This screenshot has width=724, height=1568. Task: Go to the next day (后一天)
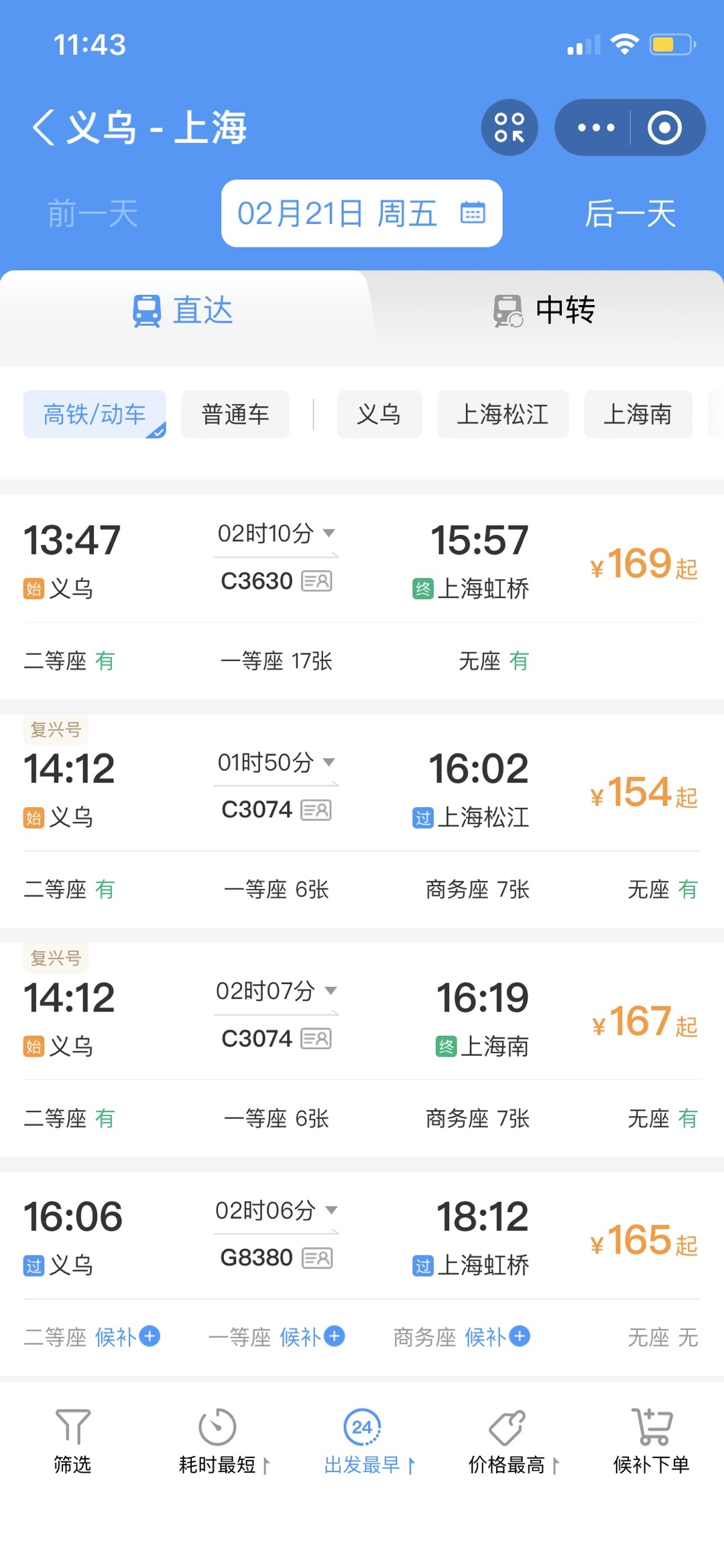(629, 214)
